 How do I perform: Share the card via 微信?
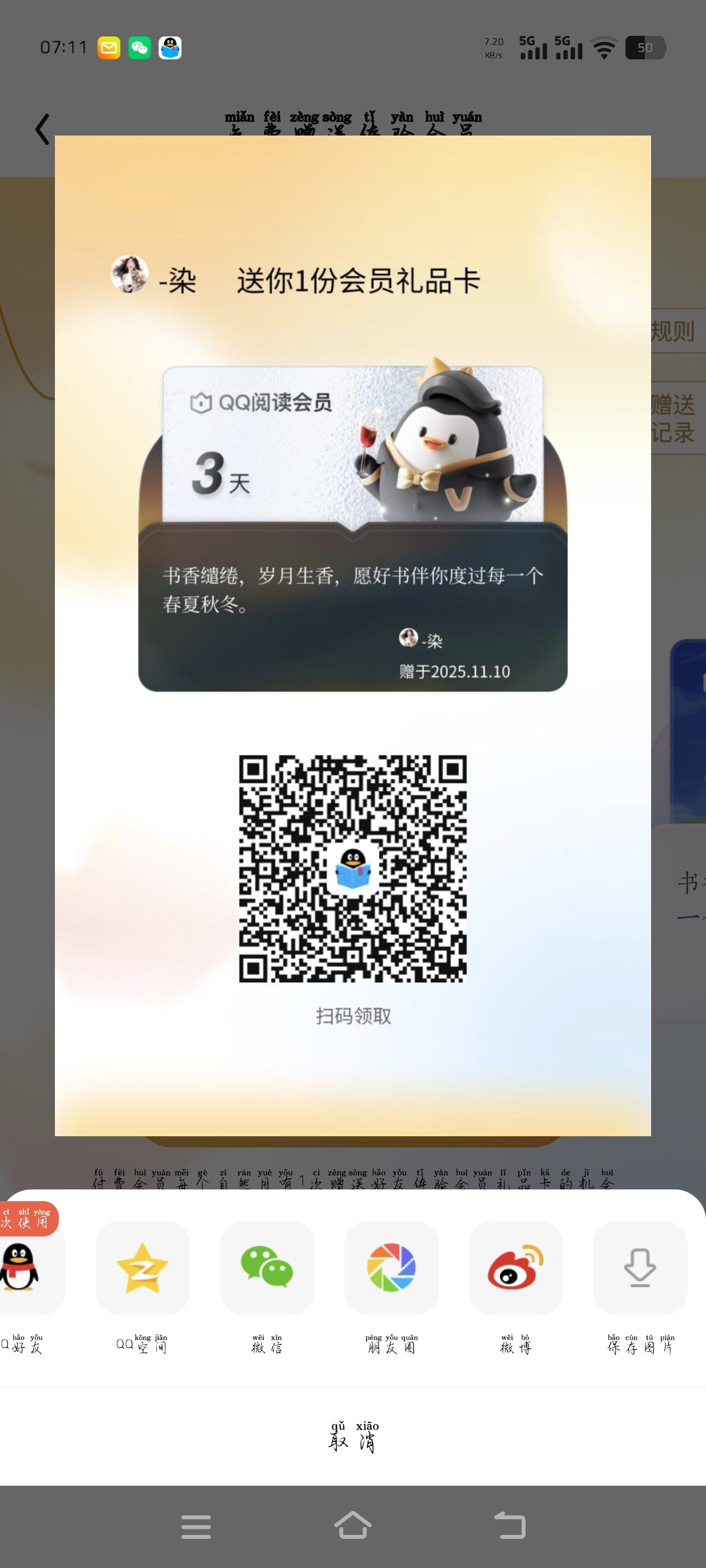(x=267, y=1268)
